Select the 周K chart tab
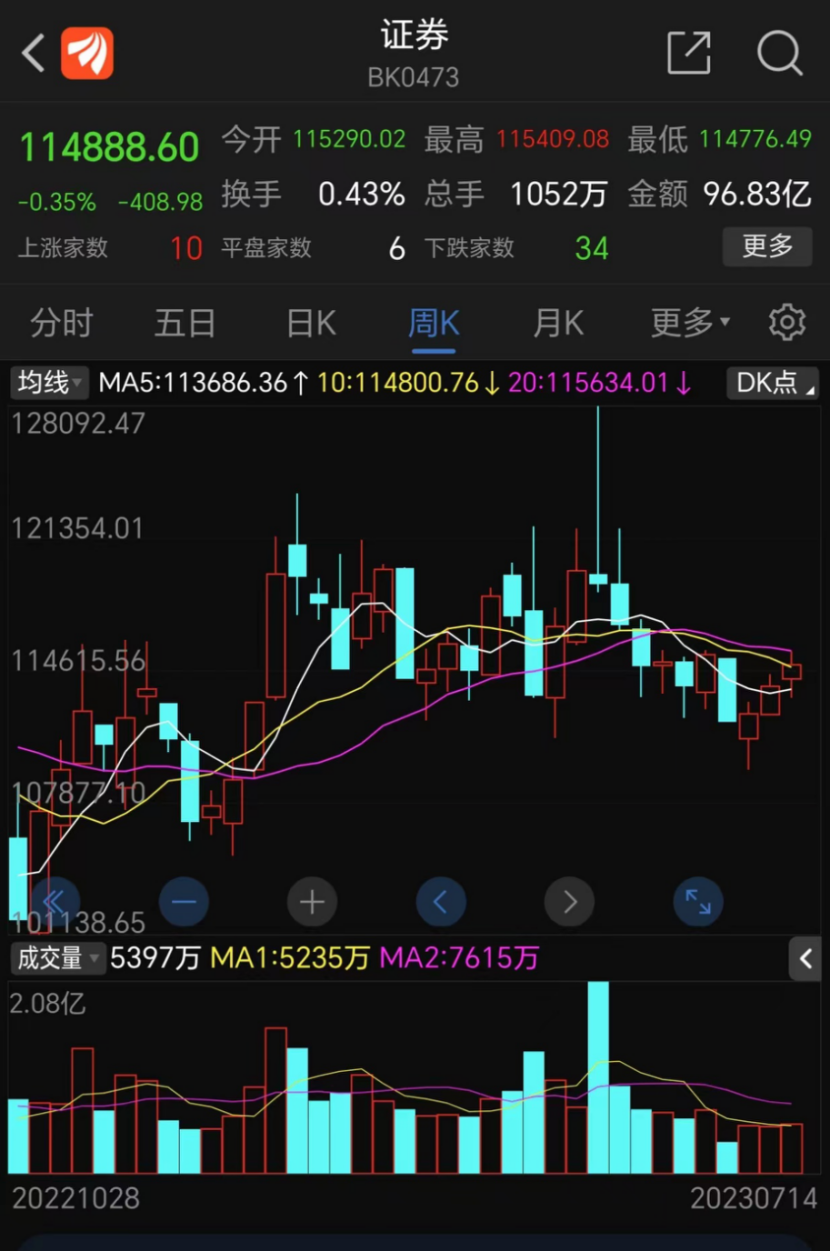This screenshot has height=1251, width=830. coord(433,323)
